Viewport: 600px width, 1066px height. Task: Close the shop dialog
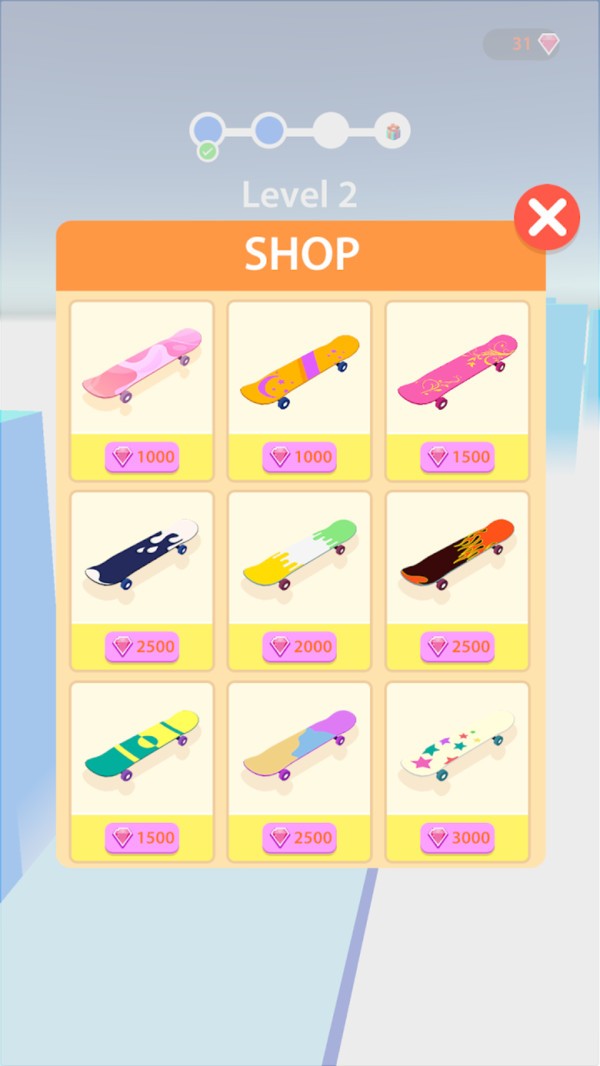tap(547, 217)
